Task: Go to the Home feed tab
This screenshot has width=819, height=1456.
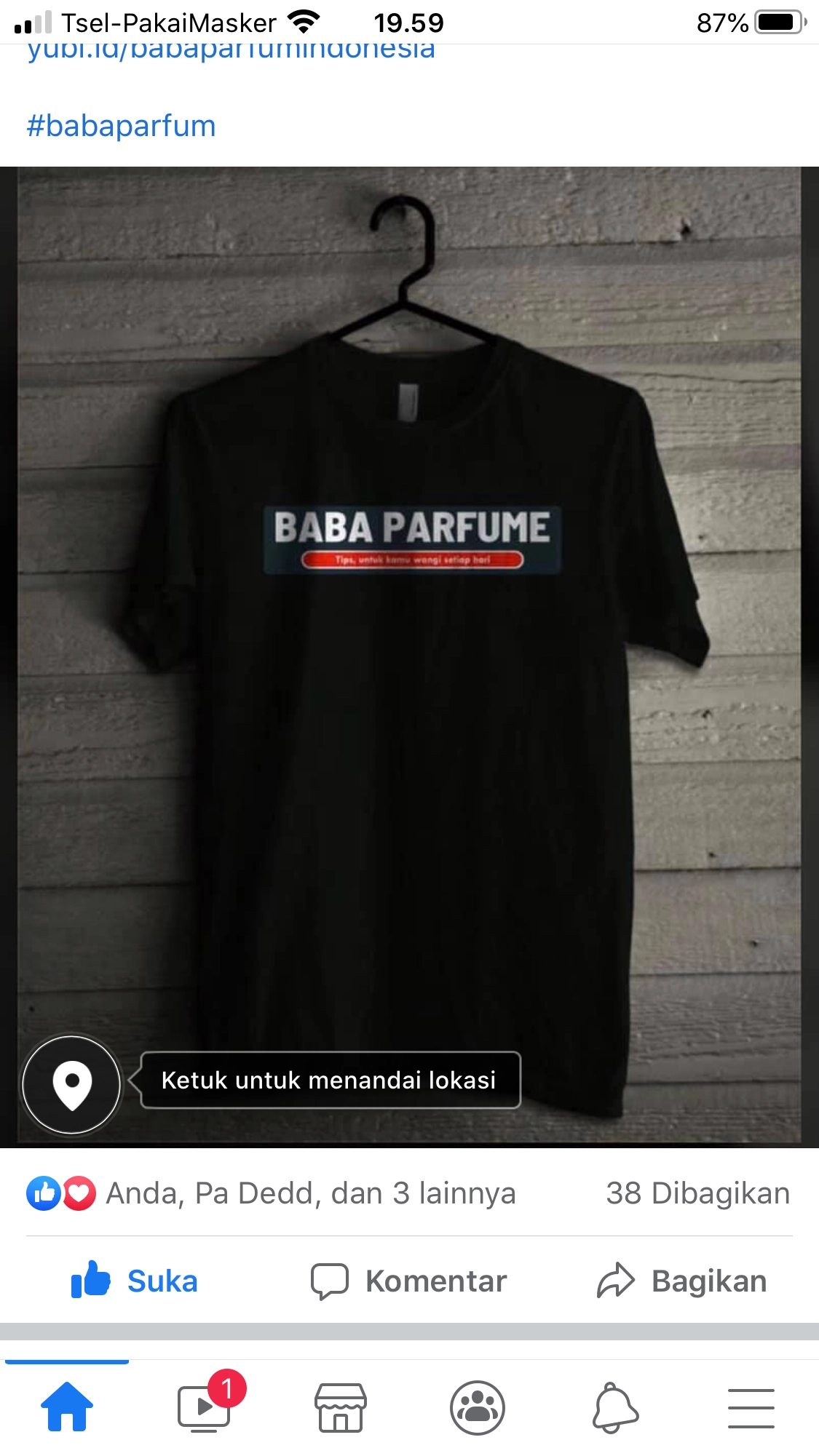Action: pyautogui.click(x=67, y=1408)
